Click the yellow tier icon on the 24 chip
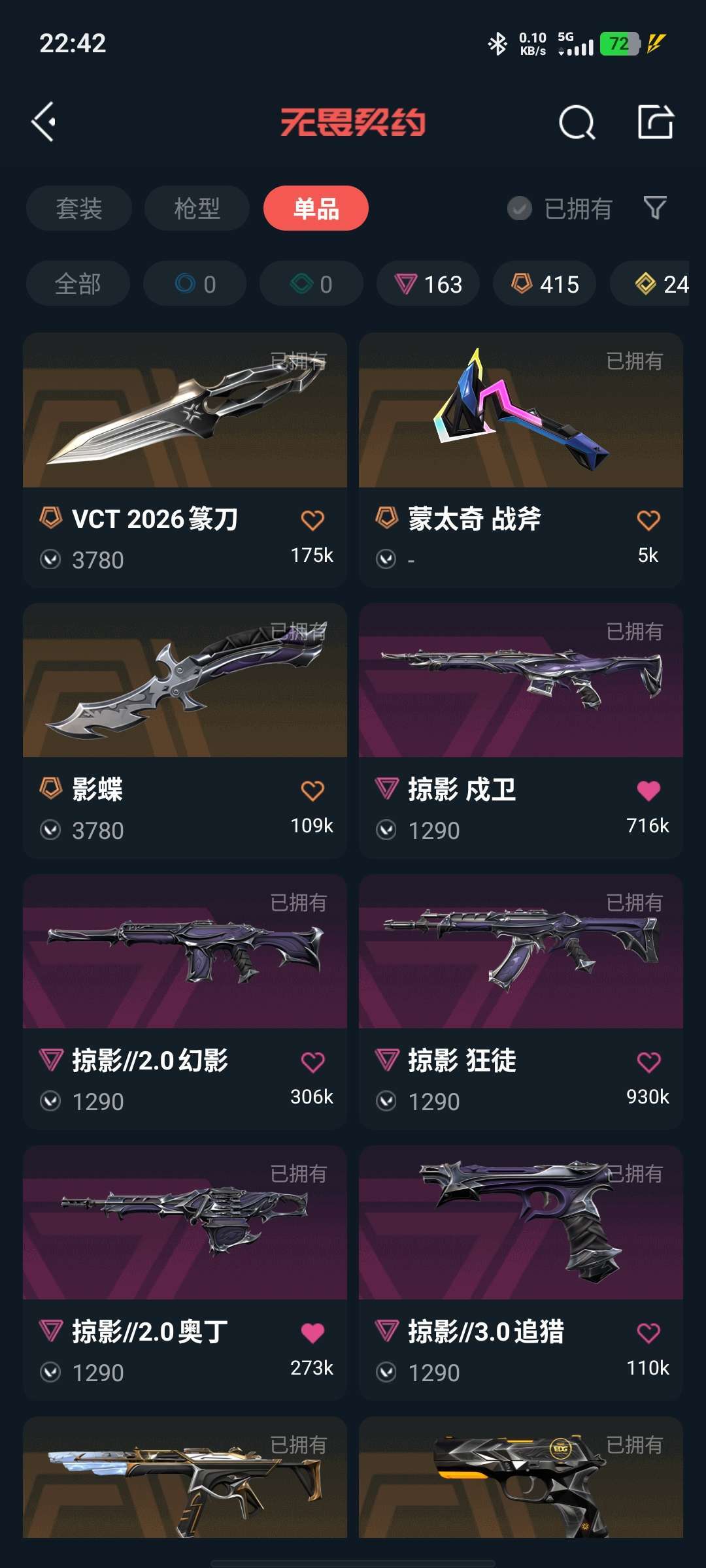 point(644,284)
